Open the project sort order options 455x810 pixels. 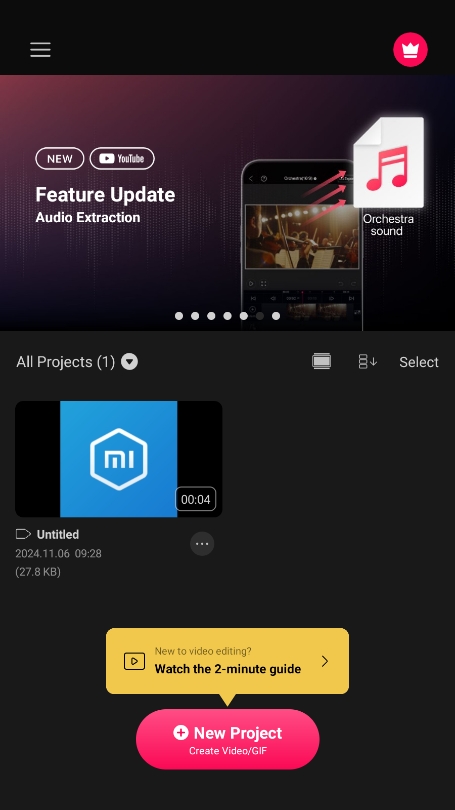(368, 361)
